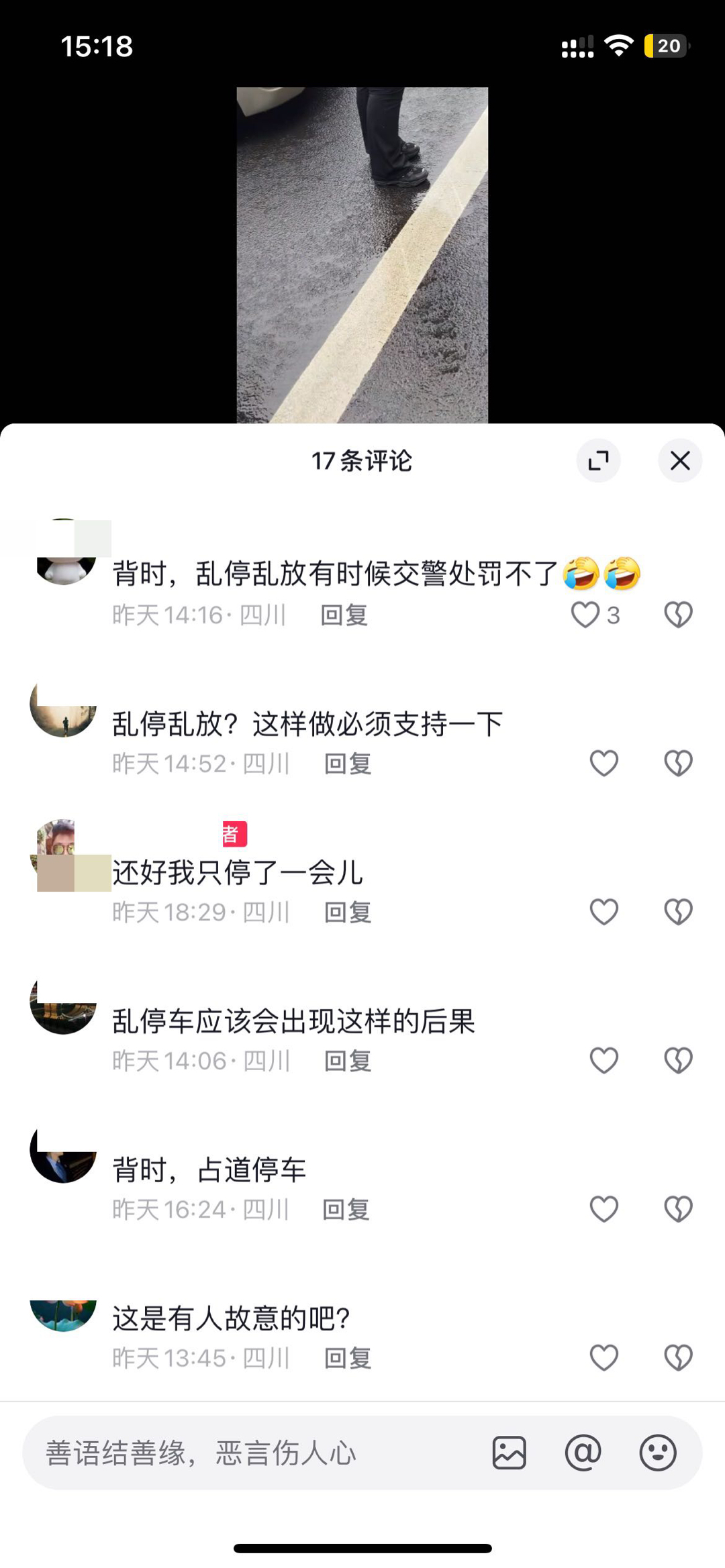Like the comment '背时，乱停乱放有时候交警处罚不了'
The image size is (725, 1568).
pos(585,615)
